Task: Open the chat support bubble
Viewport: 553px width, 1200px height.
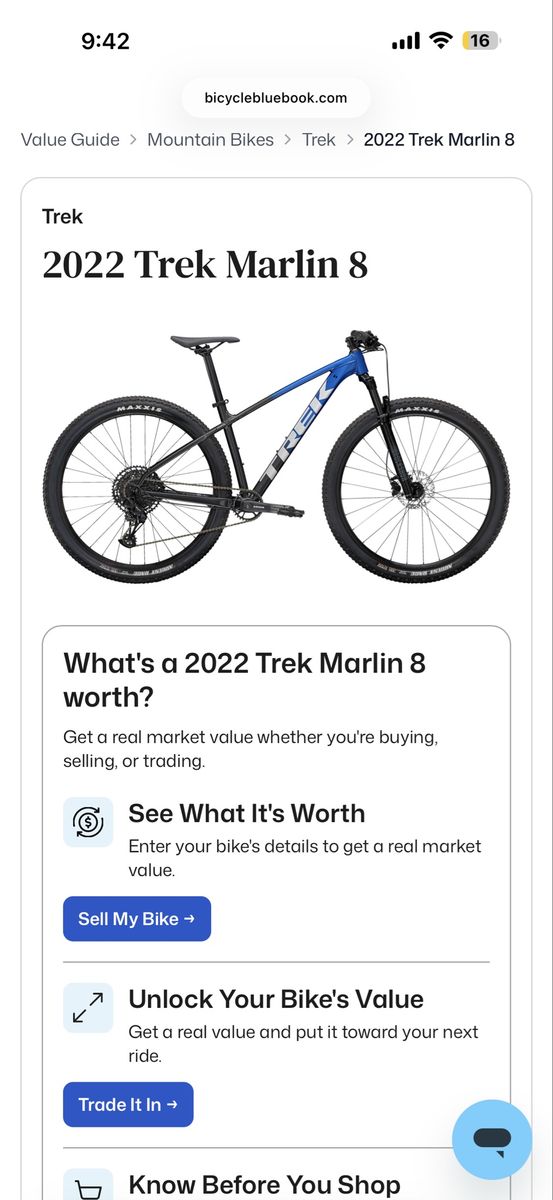Action: (x=492, y=1139)
